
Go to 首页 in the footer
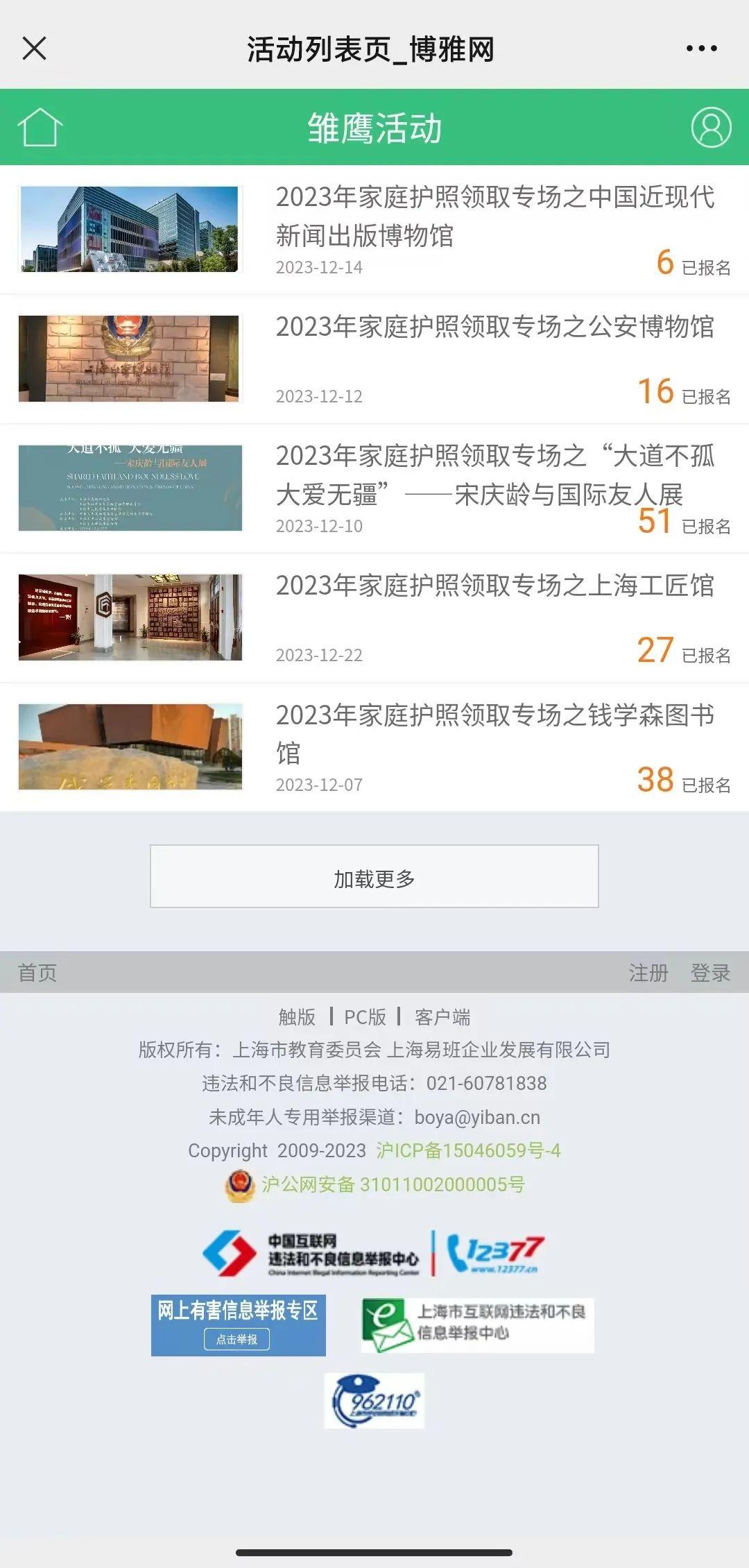click(37, 973)
